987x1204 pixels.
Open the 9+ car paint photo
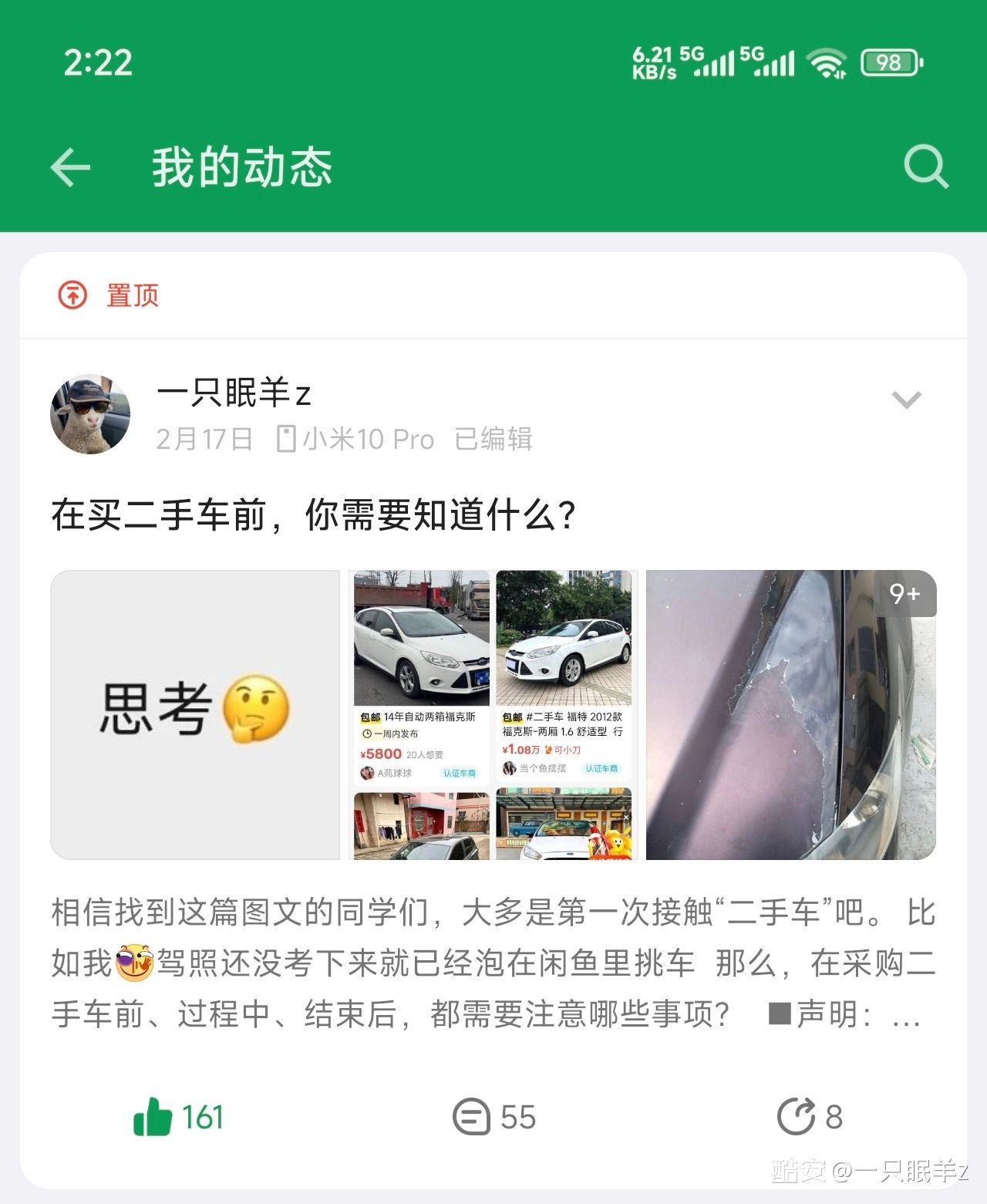(x=790, y=714)
